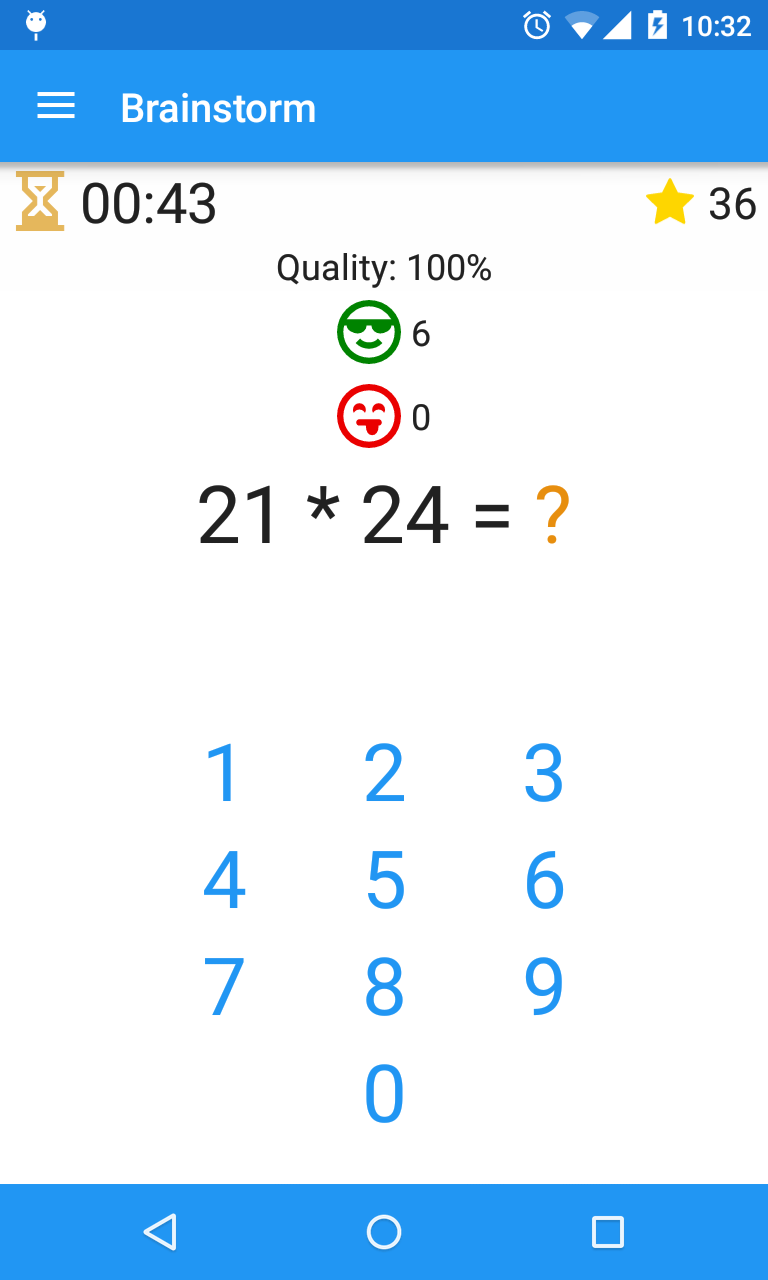Return to the home screen
Viewport: 768px width, 1280px height.
coord(384,1232)
